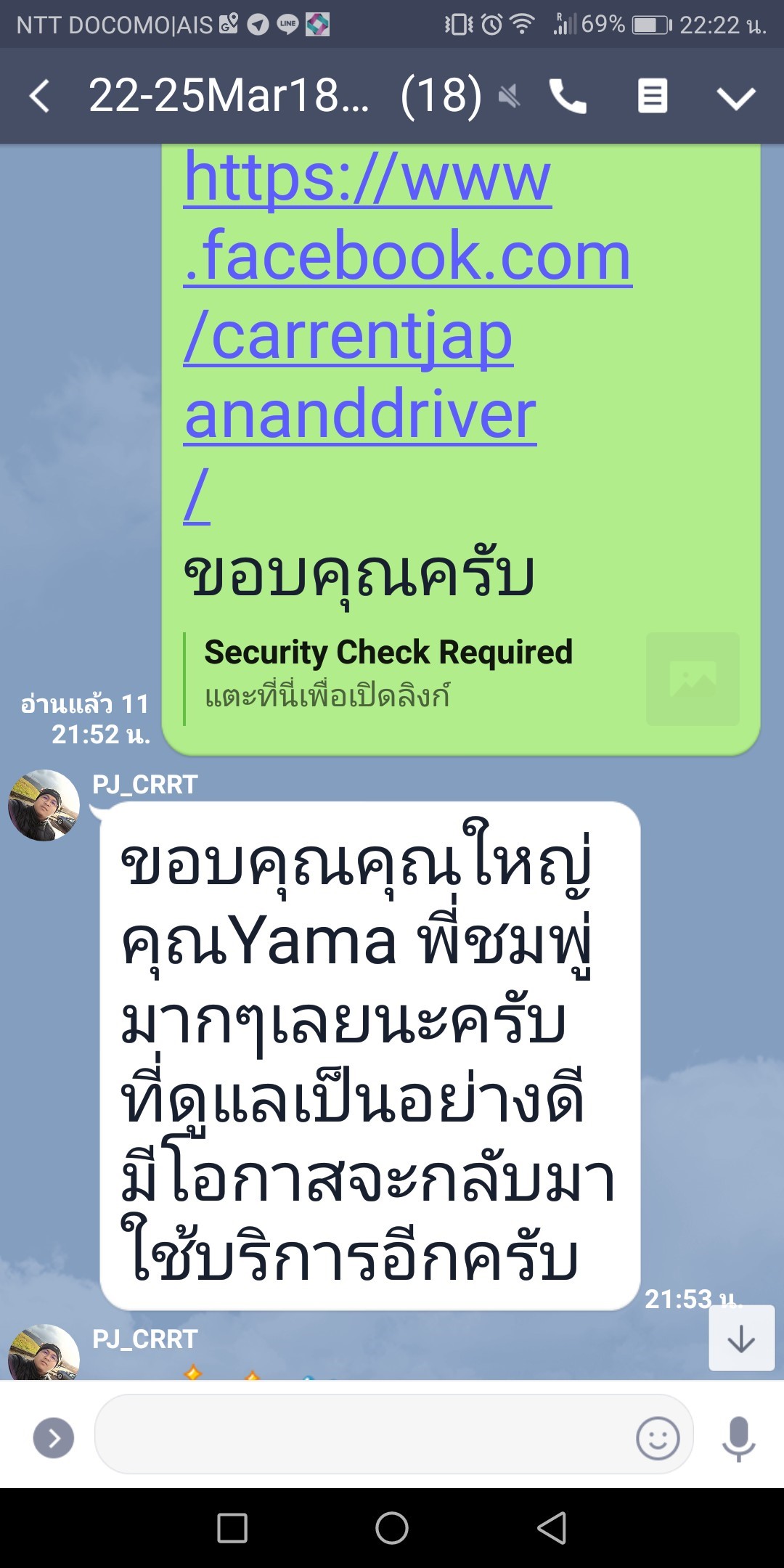Go back from the group chat
This screenshot has height=1568, width=784.
click(40, 97)
